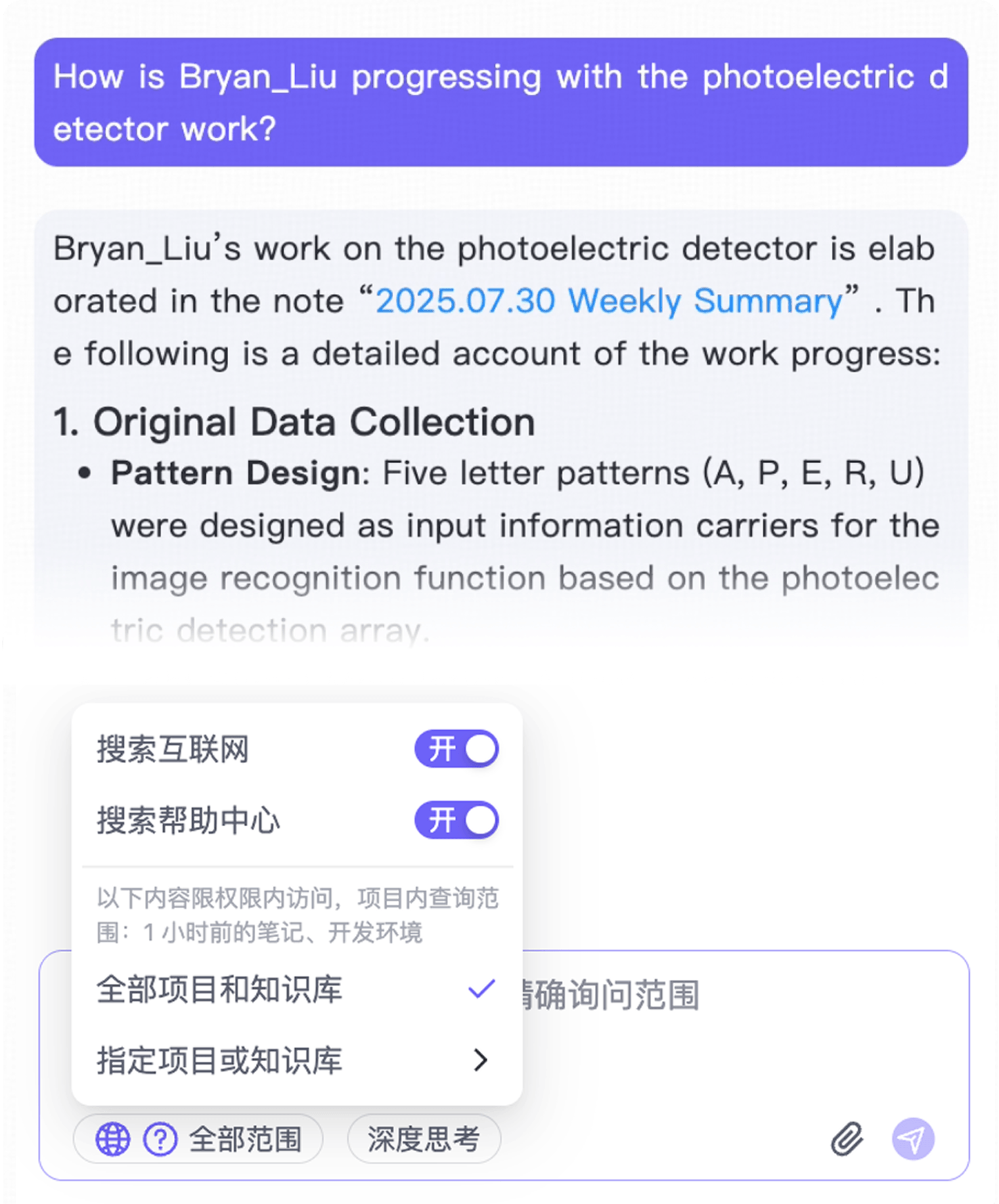The image size is (999, 1204).
Task: Open the 2025.07.30 Weekly Summary note link
Action: [609, 301]
